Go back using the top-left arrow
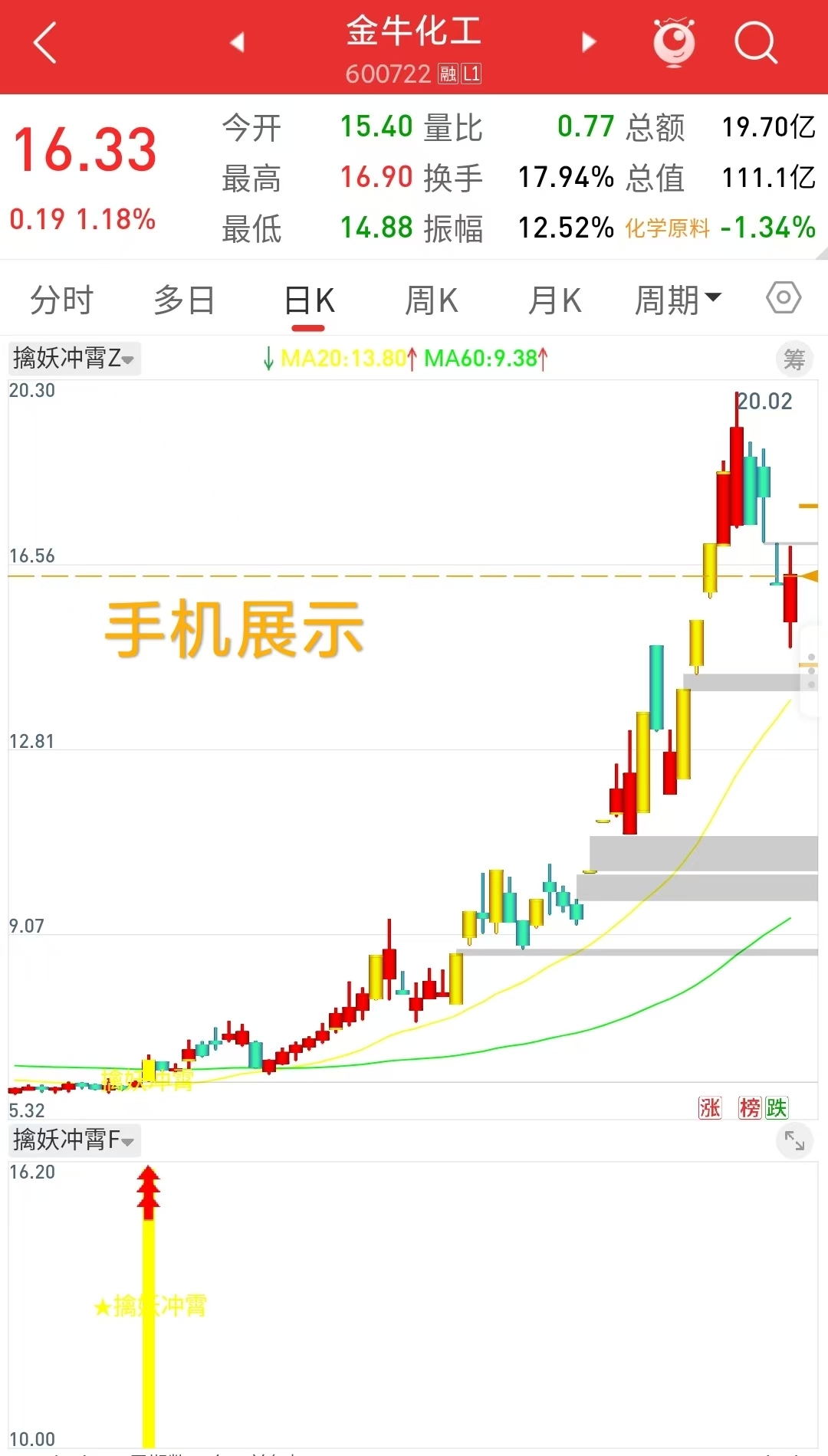Screen dimensions: 828x1456 (45, 43)
